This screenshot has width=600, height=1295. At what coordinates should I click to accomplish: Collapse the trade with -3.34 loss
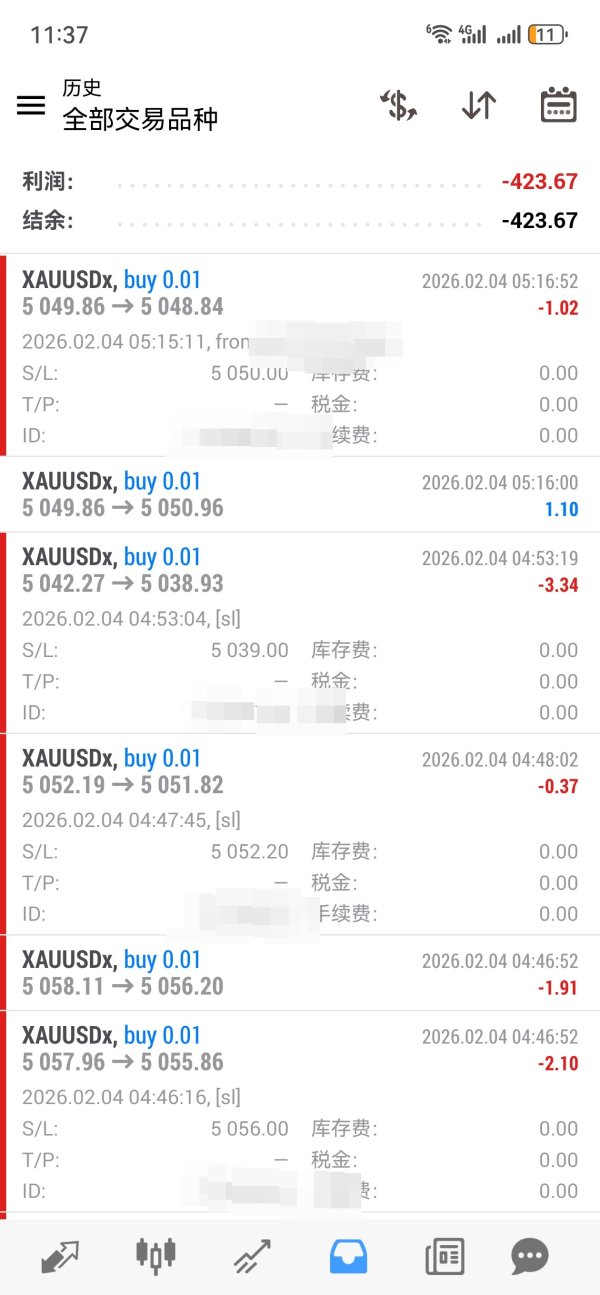point(300,571)
